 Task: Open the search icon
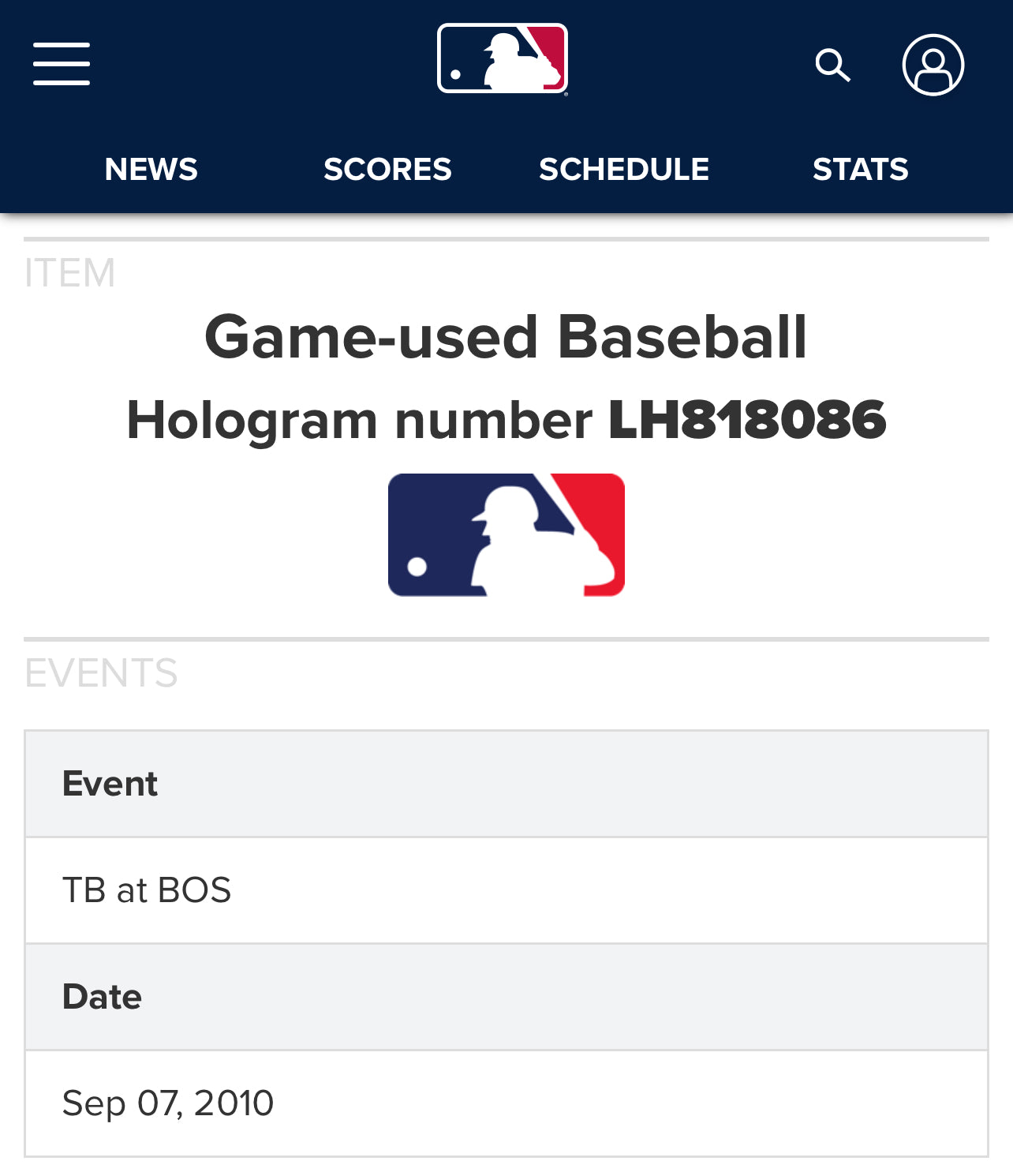coord(832,65)
